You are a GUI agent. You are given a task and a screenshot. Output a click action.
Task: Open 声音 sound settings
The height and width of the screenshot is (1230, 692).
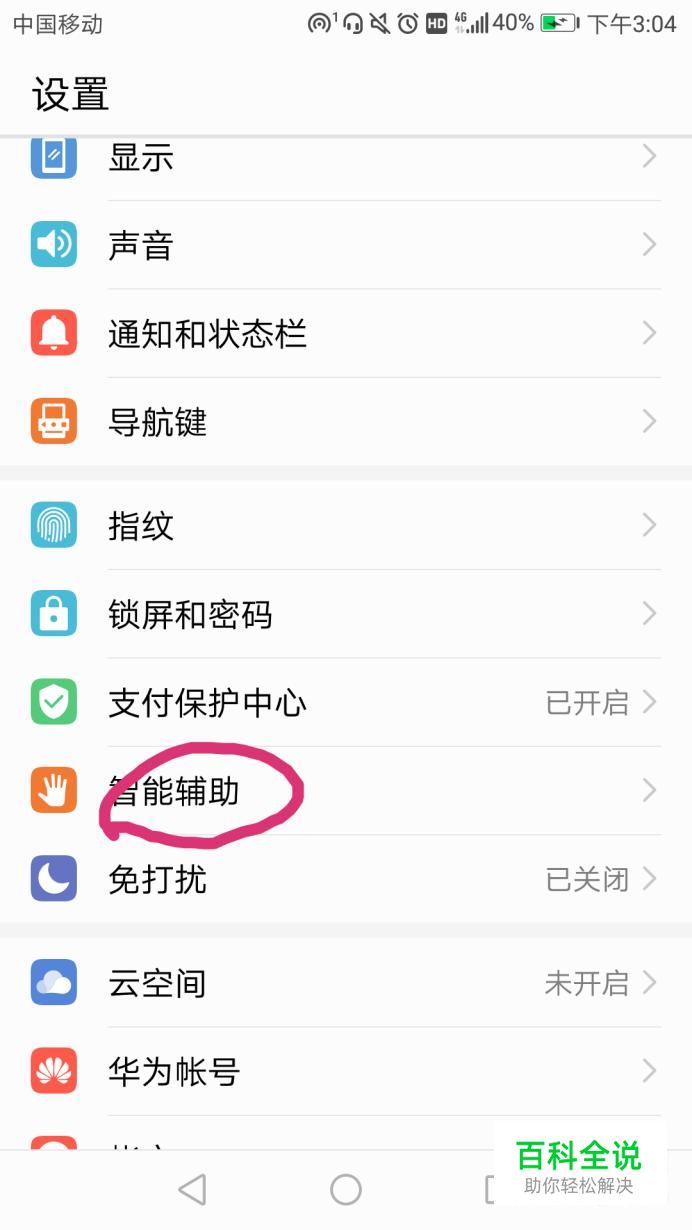point(345,245)
